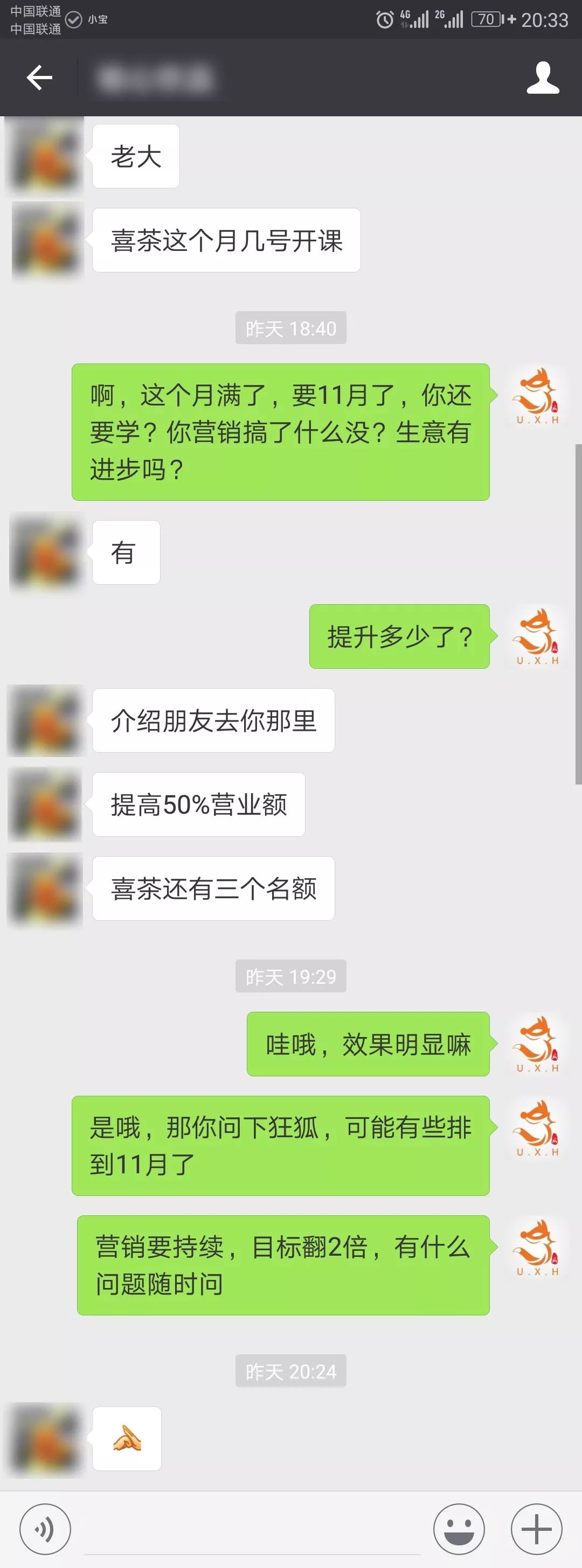Go back to the chat list

click(x=40, y=78)
